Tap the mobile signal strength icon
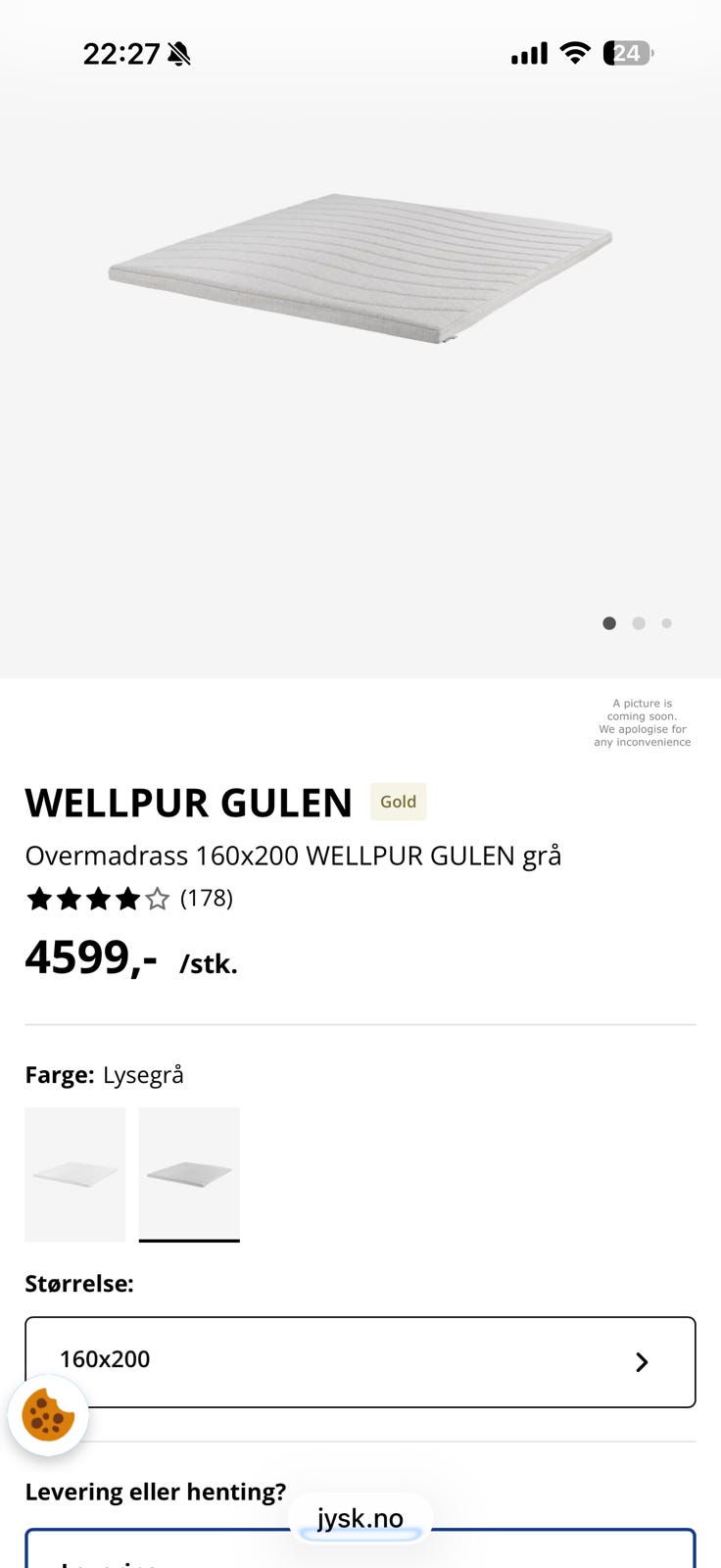The image size is (721, 1568). click(x=528, y=53)
